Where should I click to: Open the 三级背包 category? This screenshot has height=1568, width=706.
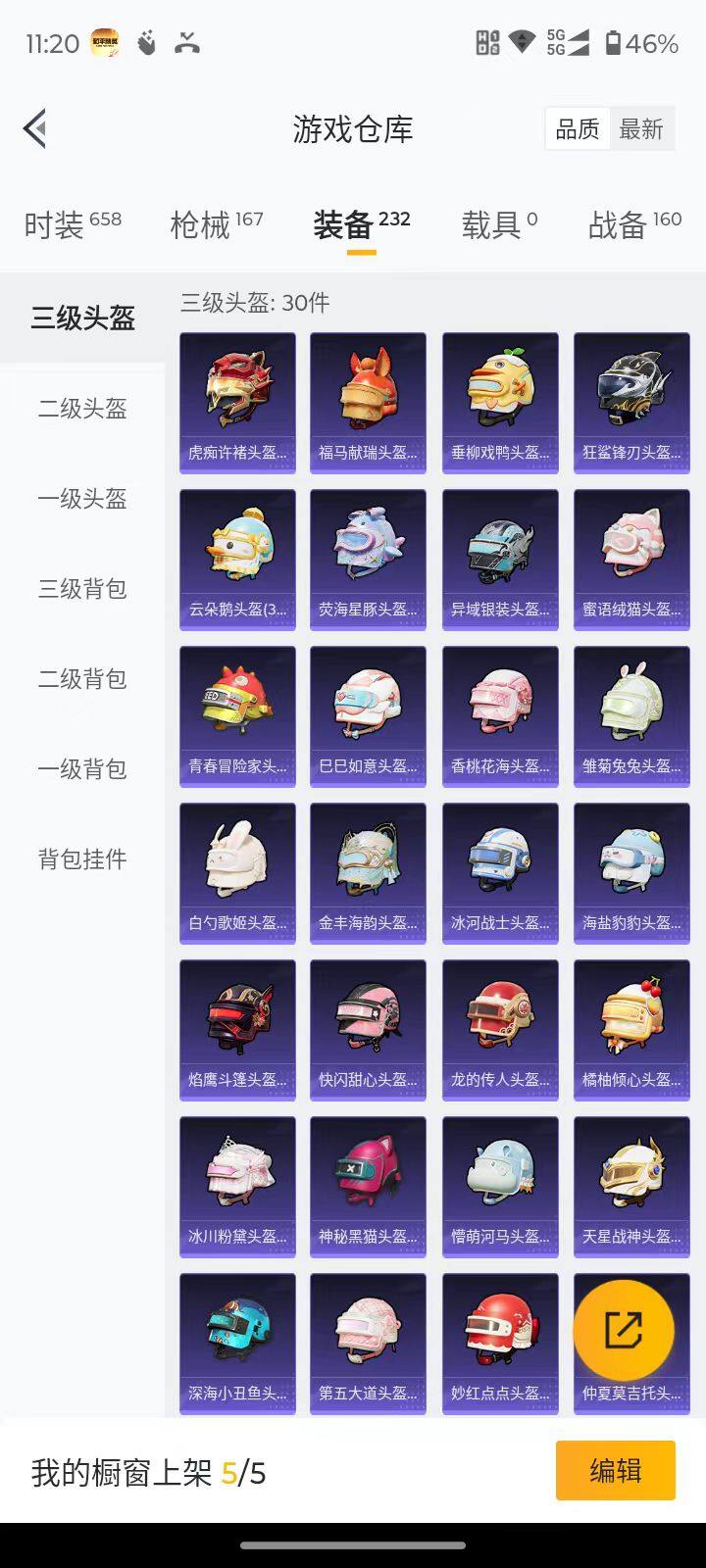(x=81, y=590)
